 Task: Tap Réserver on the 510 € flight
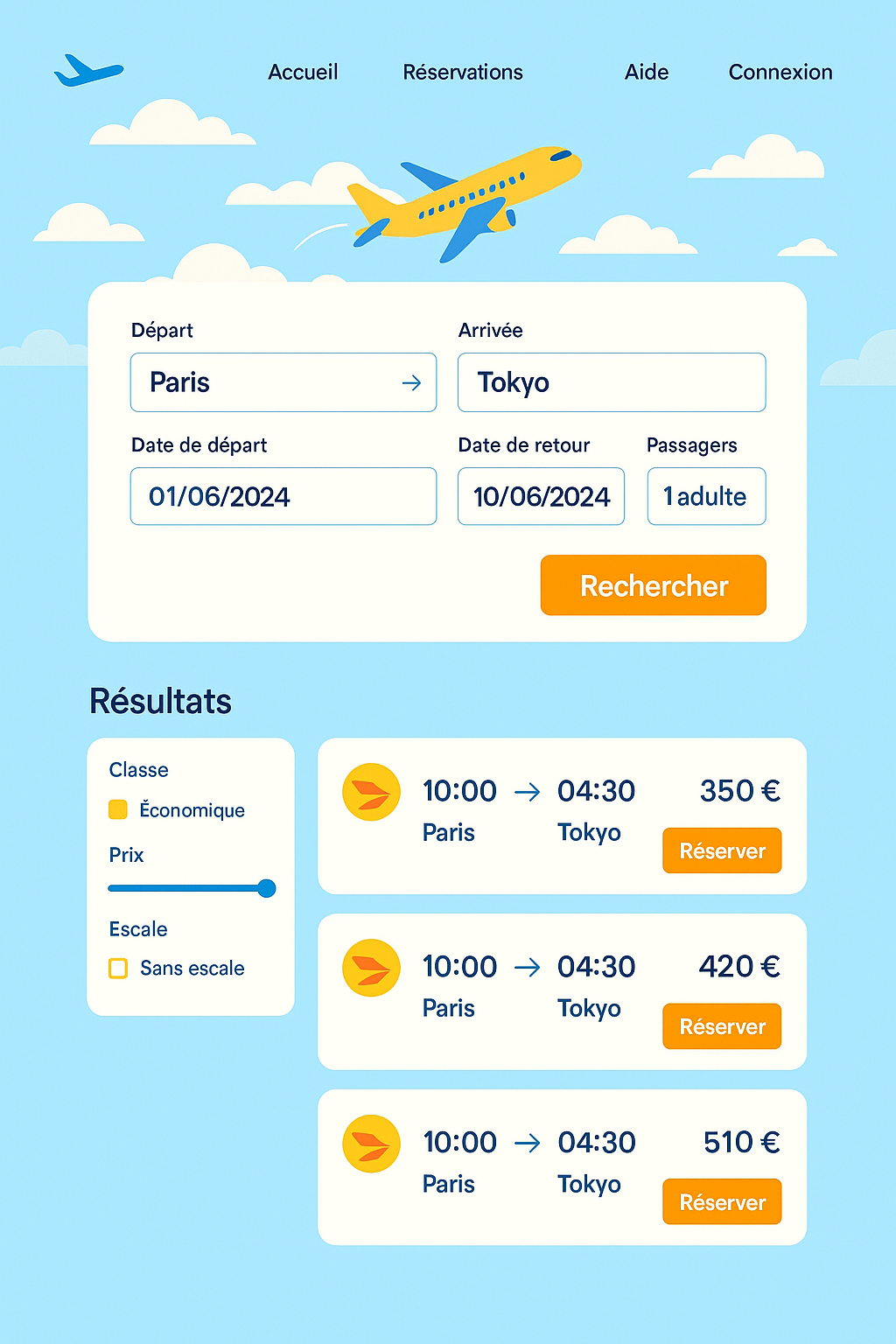click(x=722, y=1202)
